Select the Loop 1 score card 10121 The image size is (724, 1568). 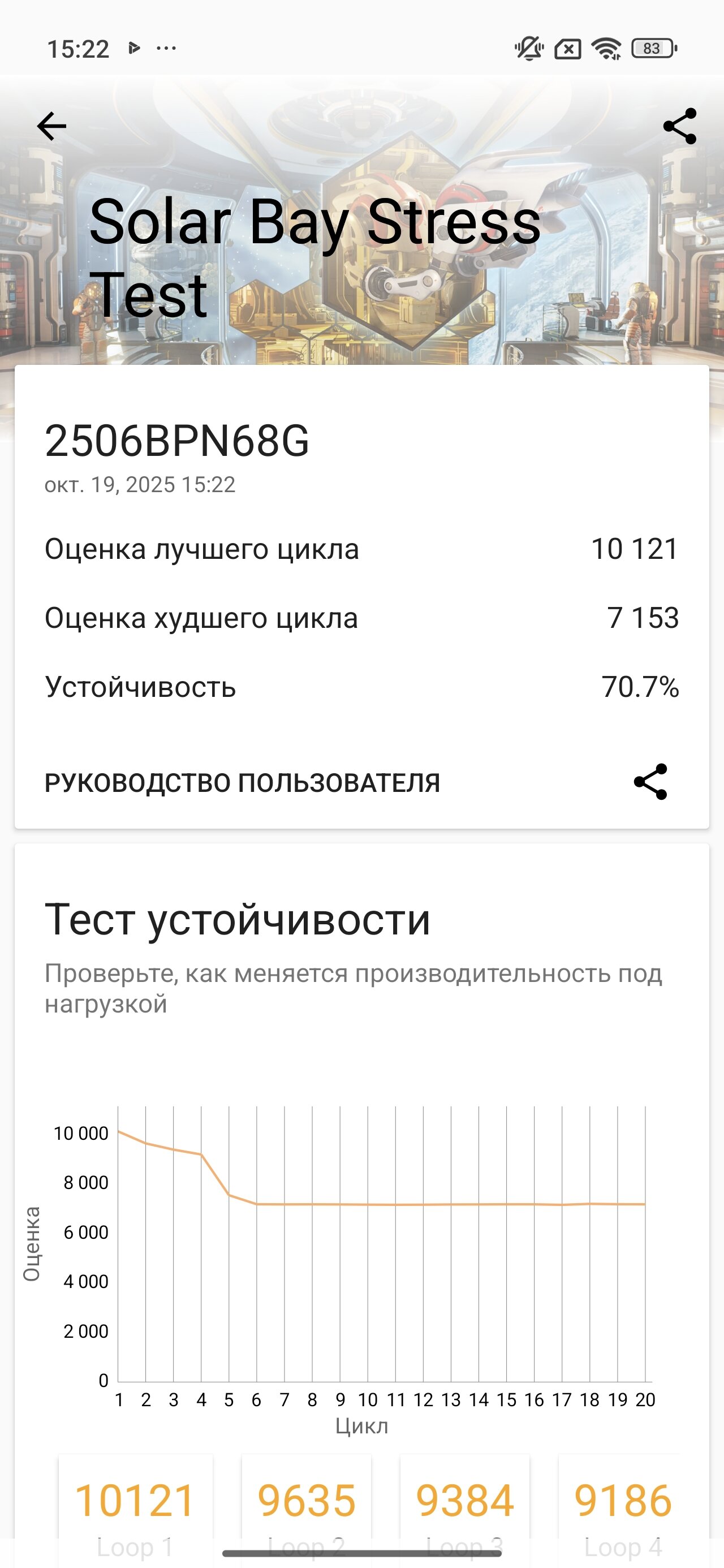point(135,1502)
